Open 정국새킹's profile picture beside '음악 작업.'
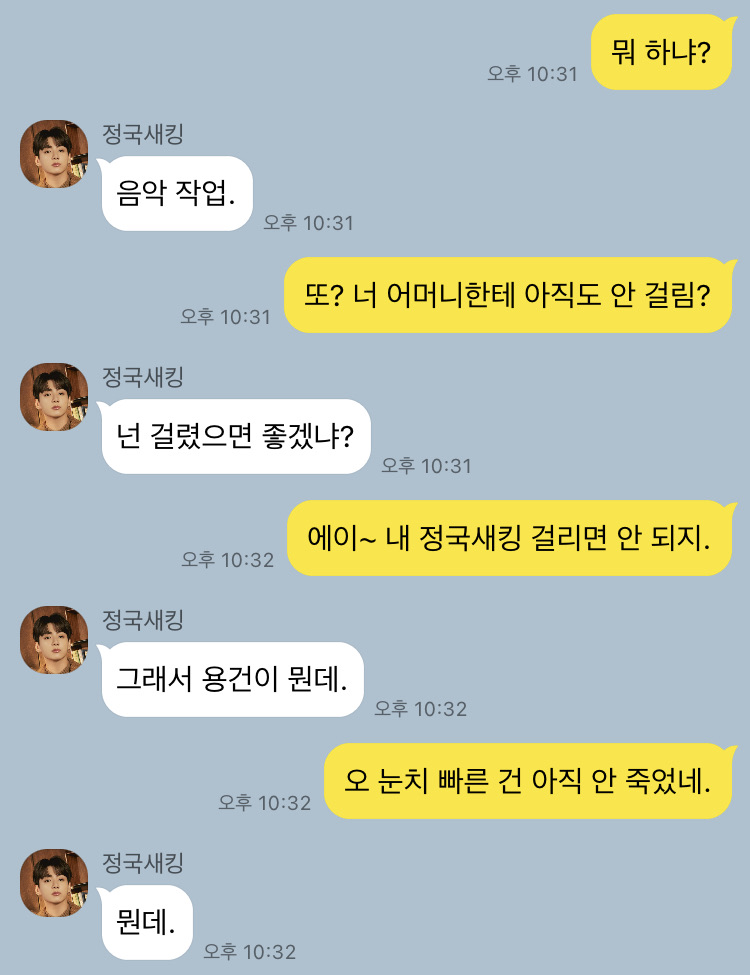The image size is (750, 975). coord(54,154)
